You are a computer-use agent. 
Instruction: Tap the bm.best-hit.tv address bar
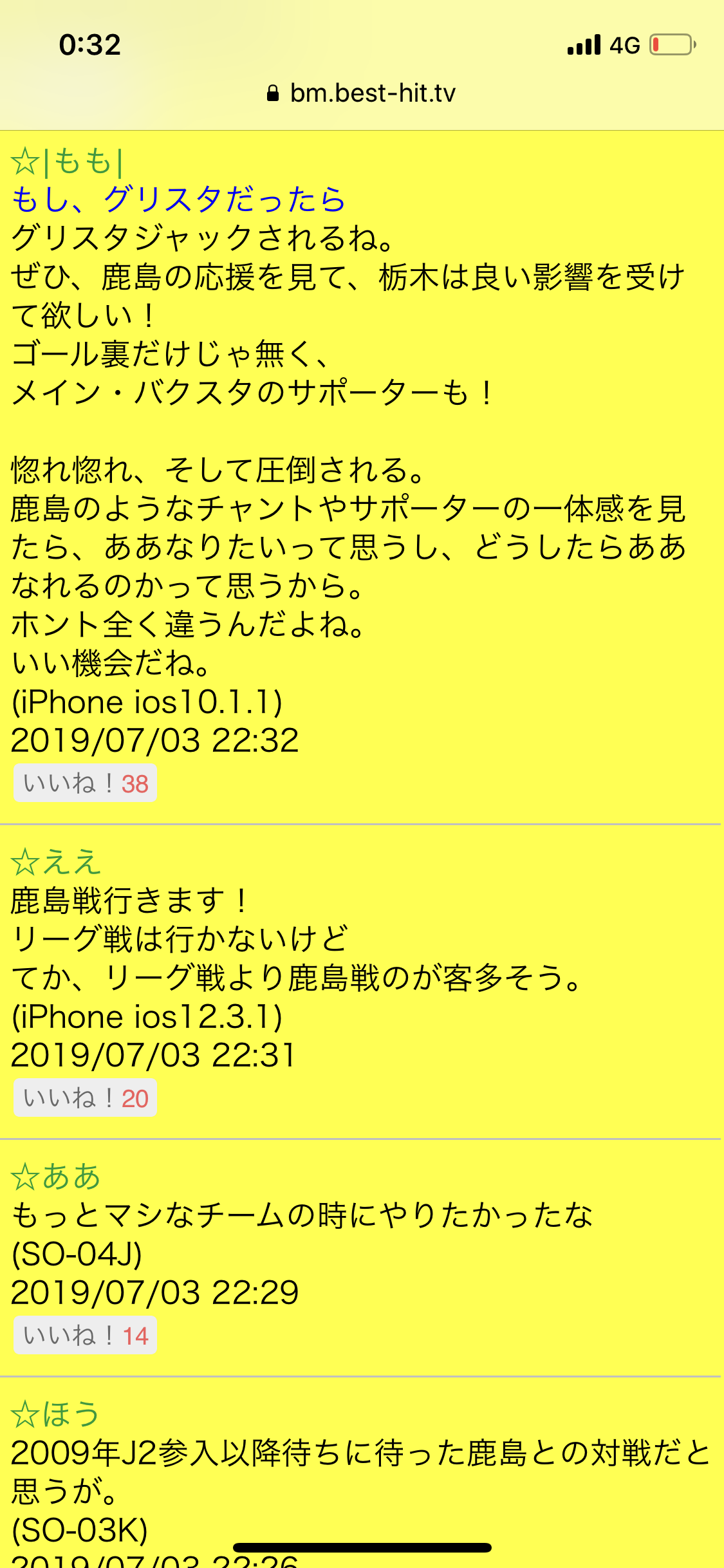pos(362,93)
